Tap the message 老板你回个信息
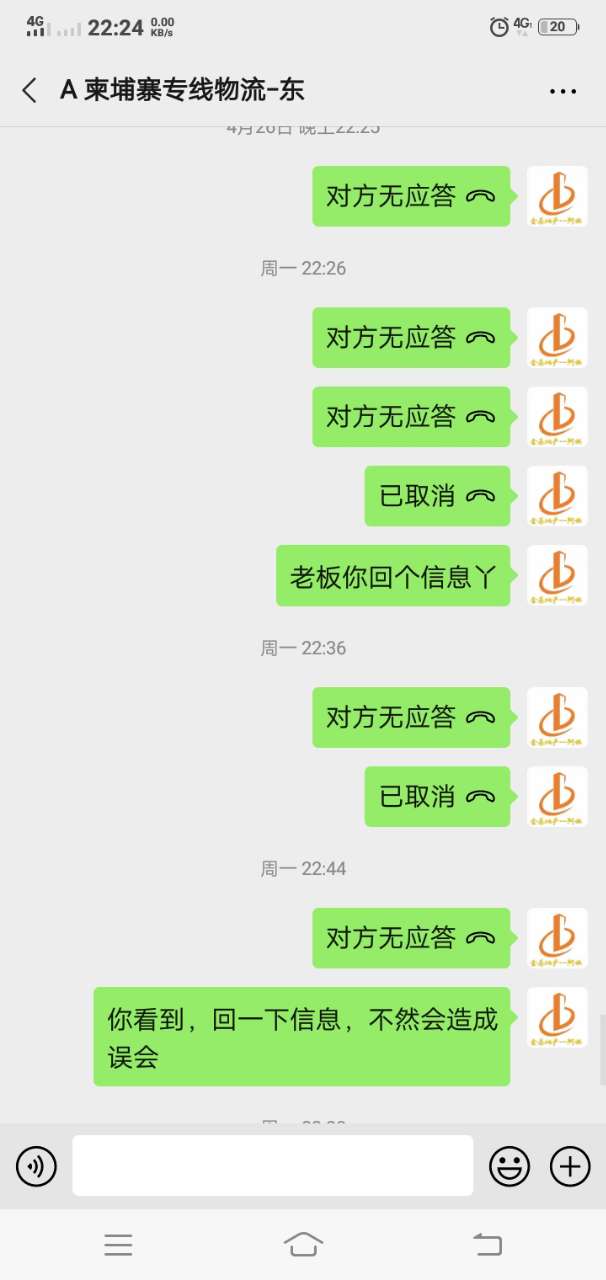 coord(393,576)
